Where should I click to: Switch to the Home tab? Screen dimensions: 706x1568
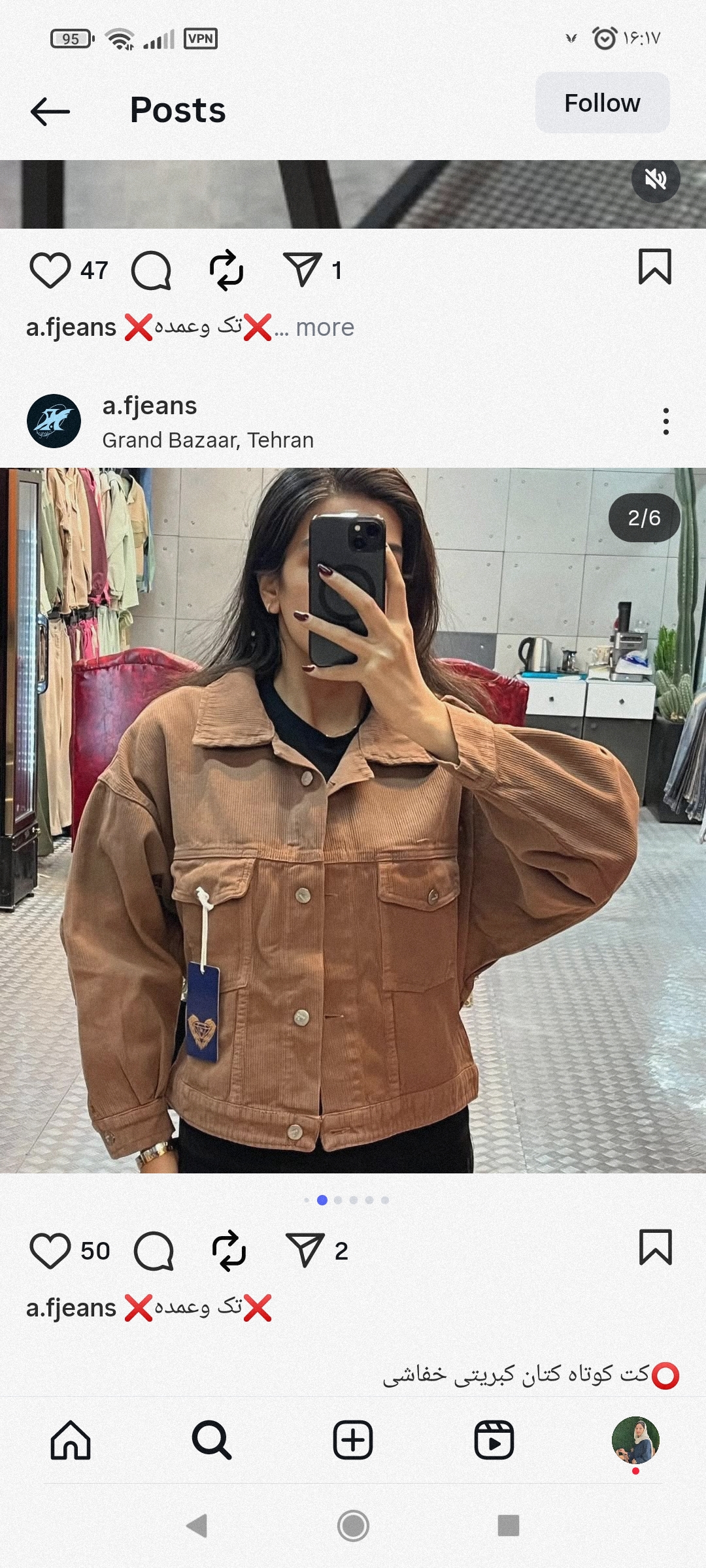[x=71, y=1440]
